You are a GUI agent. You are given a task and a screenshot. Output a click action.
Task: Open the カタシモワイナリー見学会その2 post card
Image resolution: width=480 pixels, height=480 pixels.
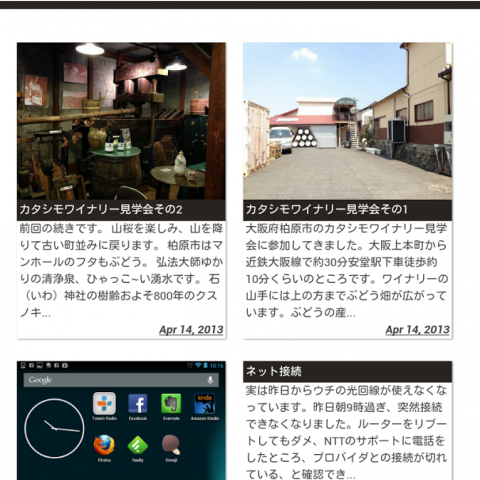point(121,190)
